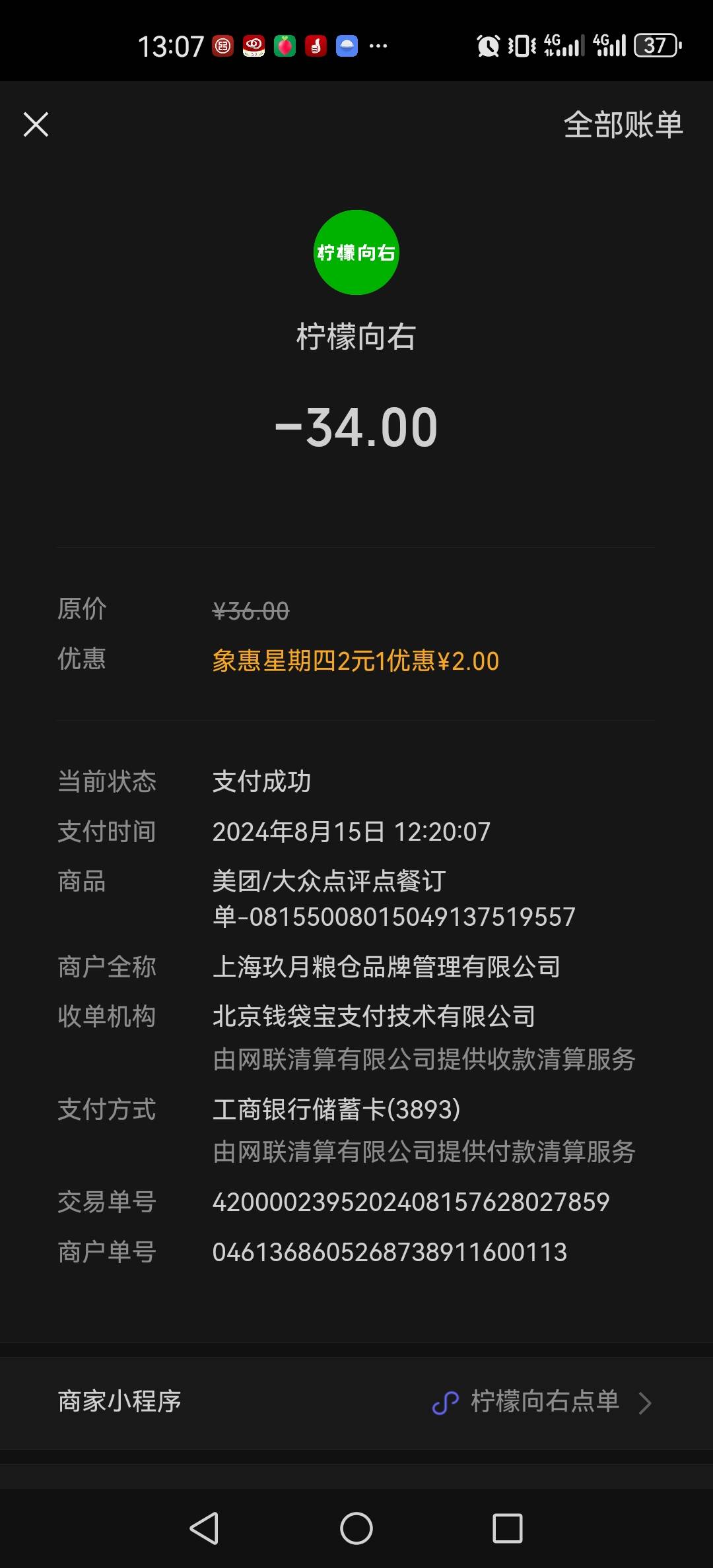Go to the home screen

(x=356, y=1528)
